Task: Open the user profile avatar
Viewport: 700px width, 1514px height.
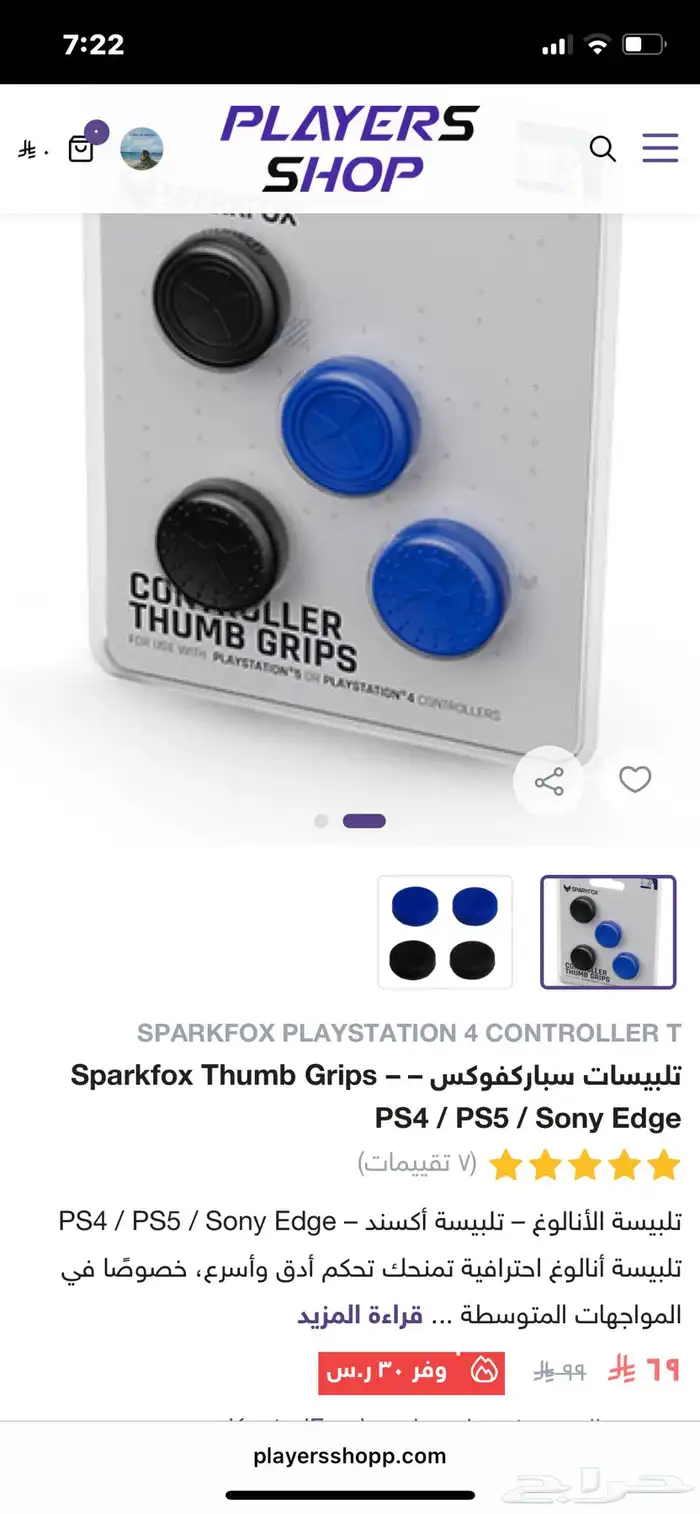Action: pos(141,149)
